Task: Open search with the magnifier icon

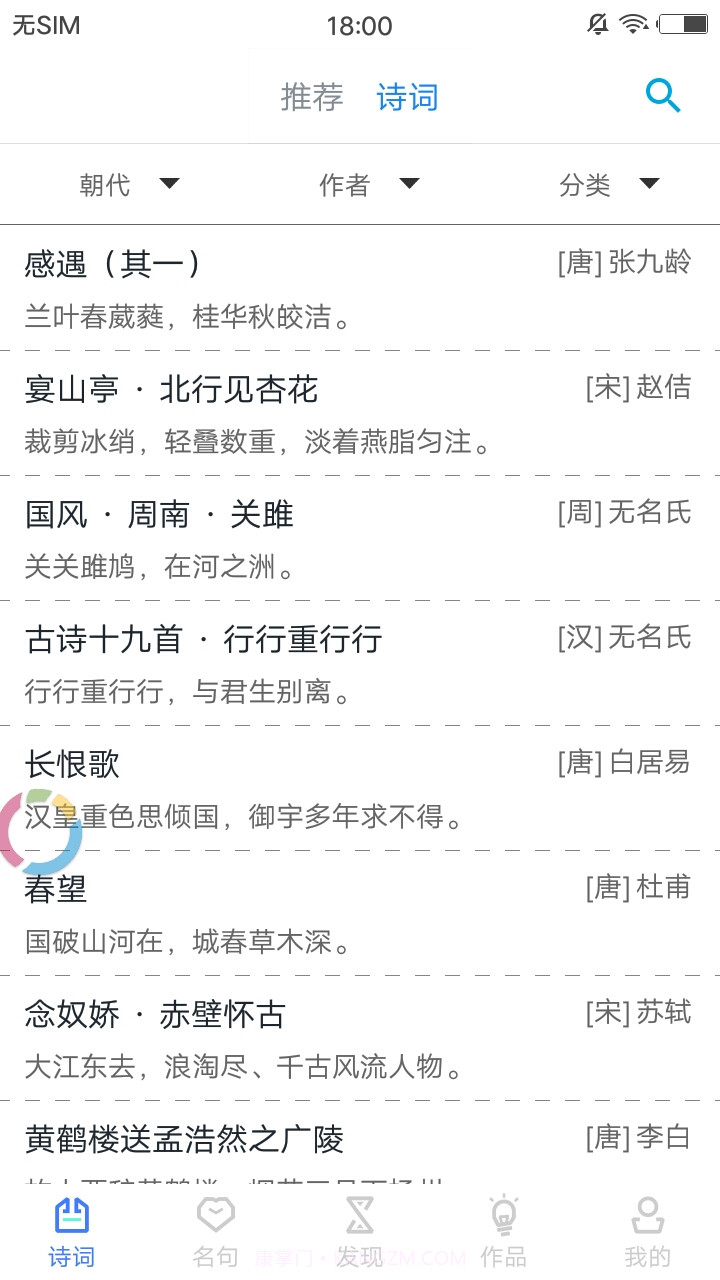Action: click(x=663, y=95)
